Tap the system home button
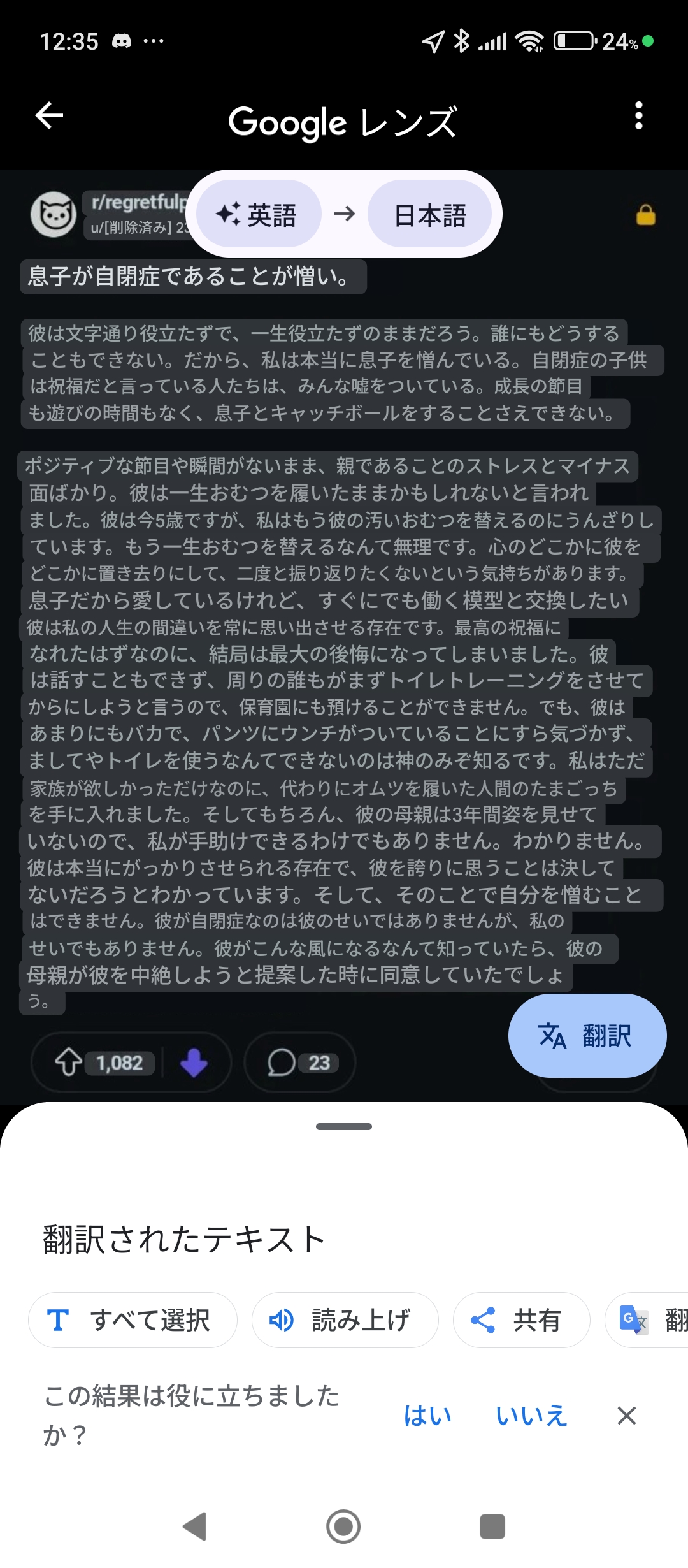The image size is (688, 1568). [343, 1527]
